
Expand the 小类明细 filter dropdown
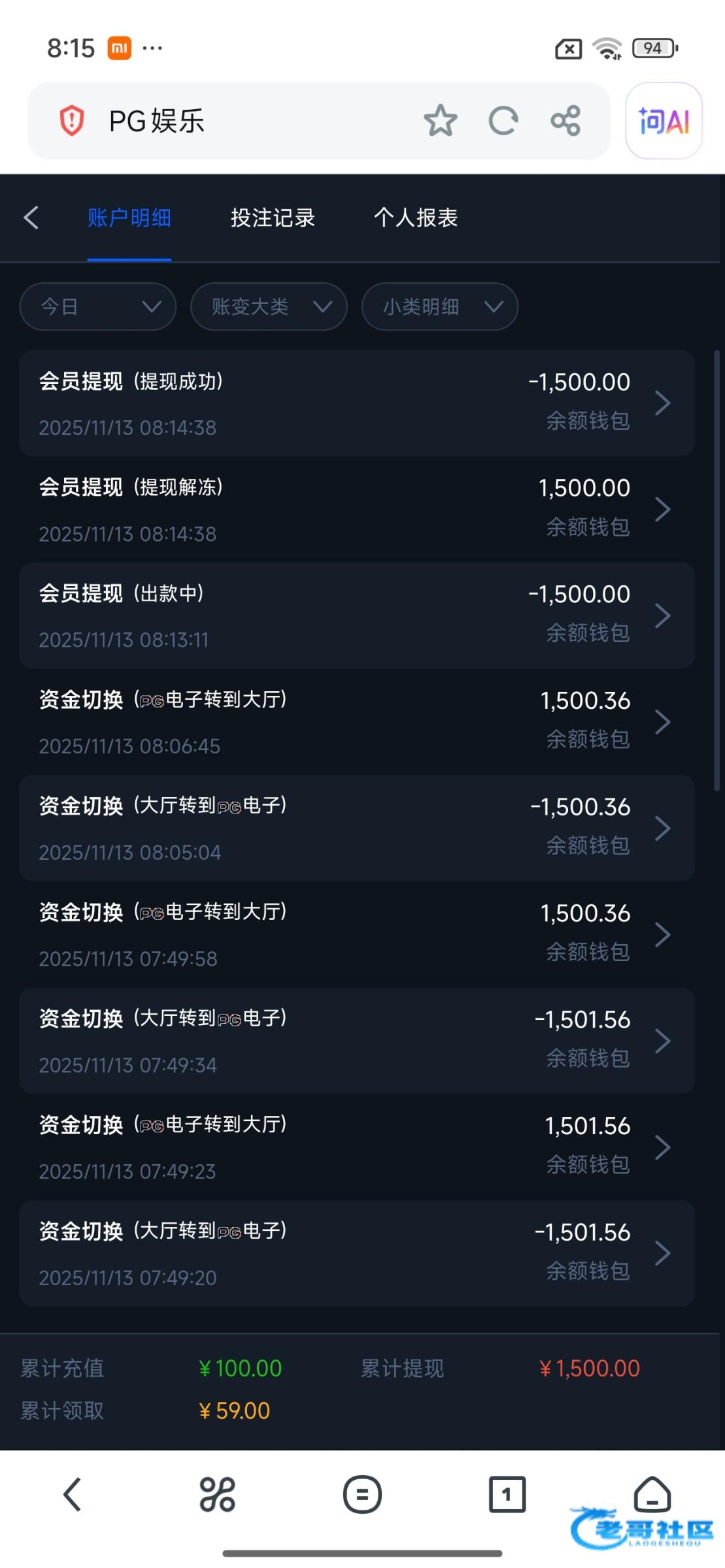[440, 306]
